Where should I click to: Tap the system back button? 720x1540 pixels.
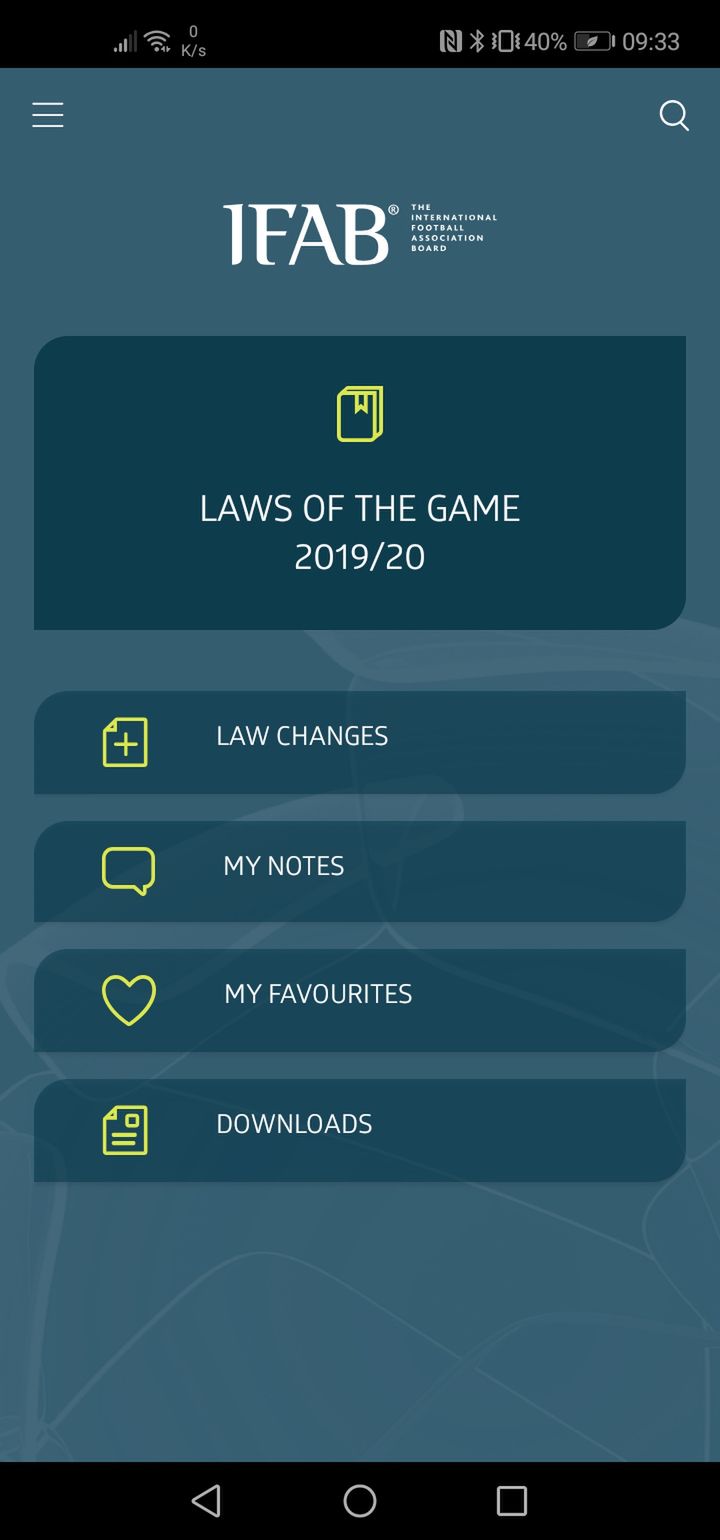point(206,1500)
